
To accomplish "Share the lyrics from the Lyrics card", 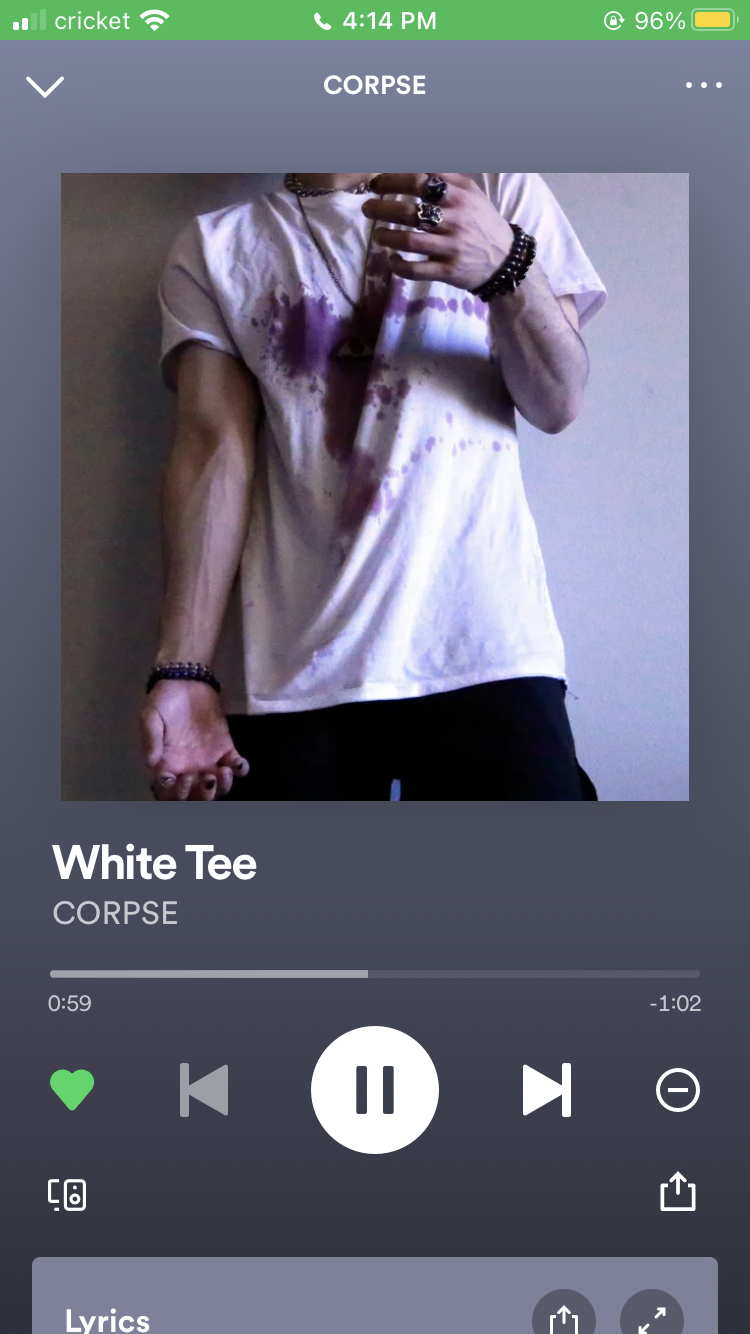I will (564, 1318).
